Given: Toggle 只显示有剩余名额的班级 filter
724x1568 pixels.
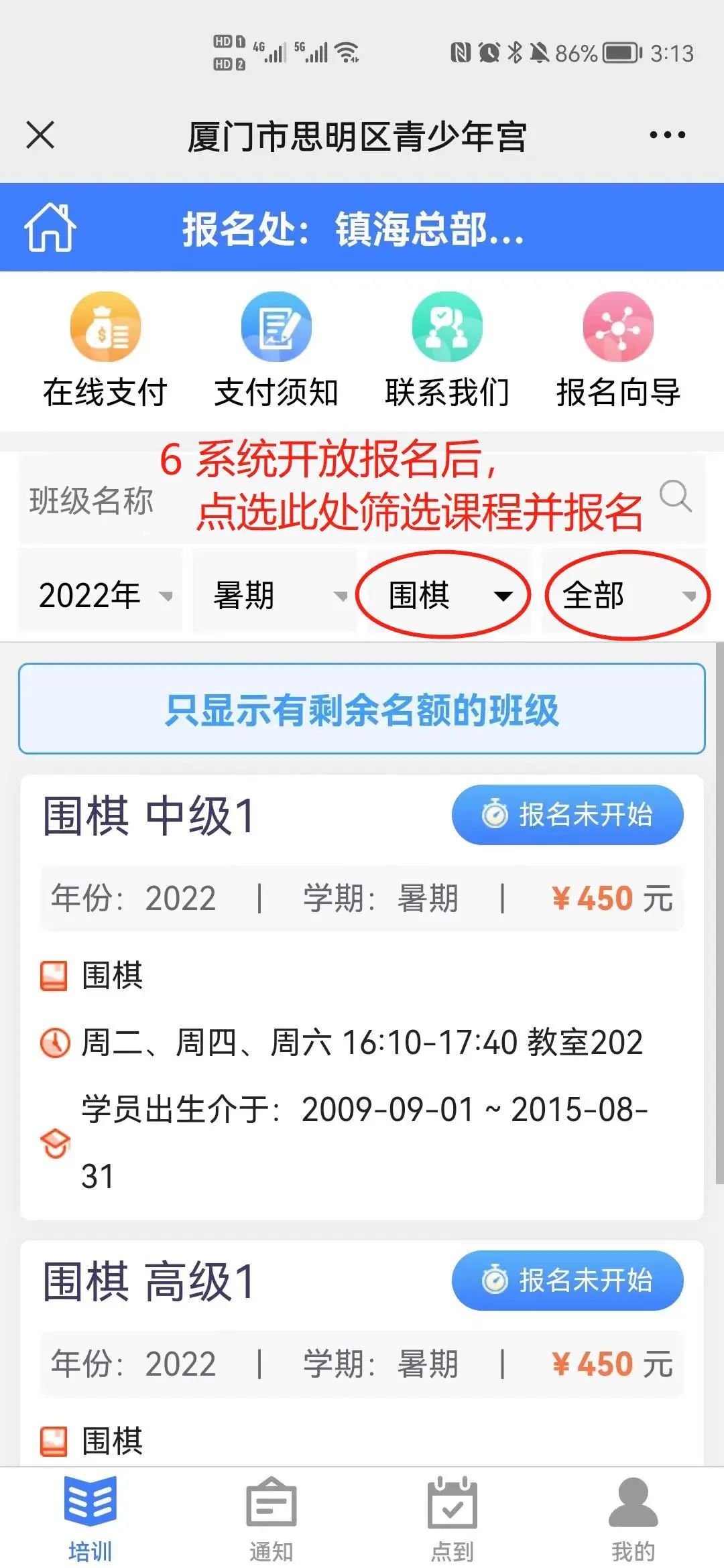Looking at the screenshot, I should point(362,709).
